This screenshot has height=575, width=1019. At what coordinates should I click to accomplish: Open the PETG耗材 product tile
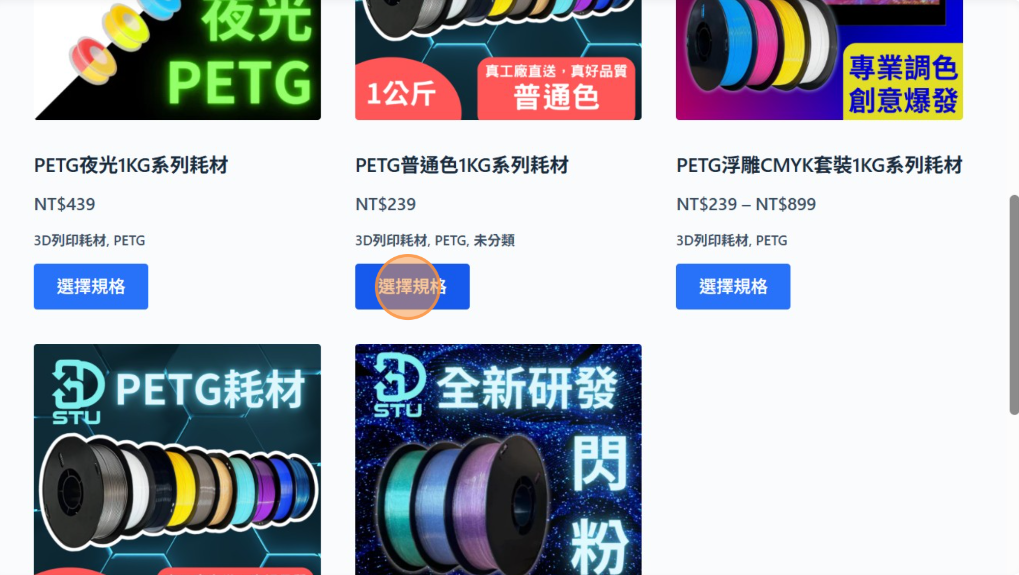[x=177, y=460]
